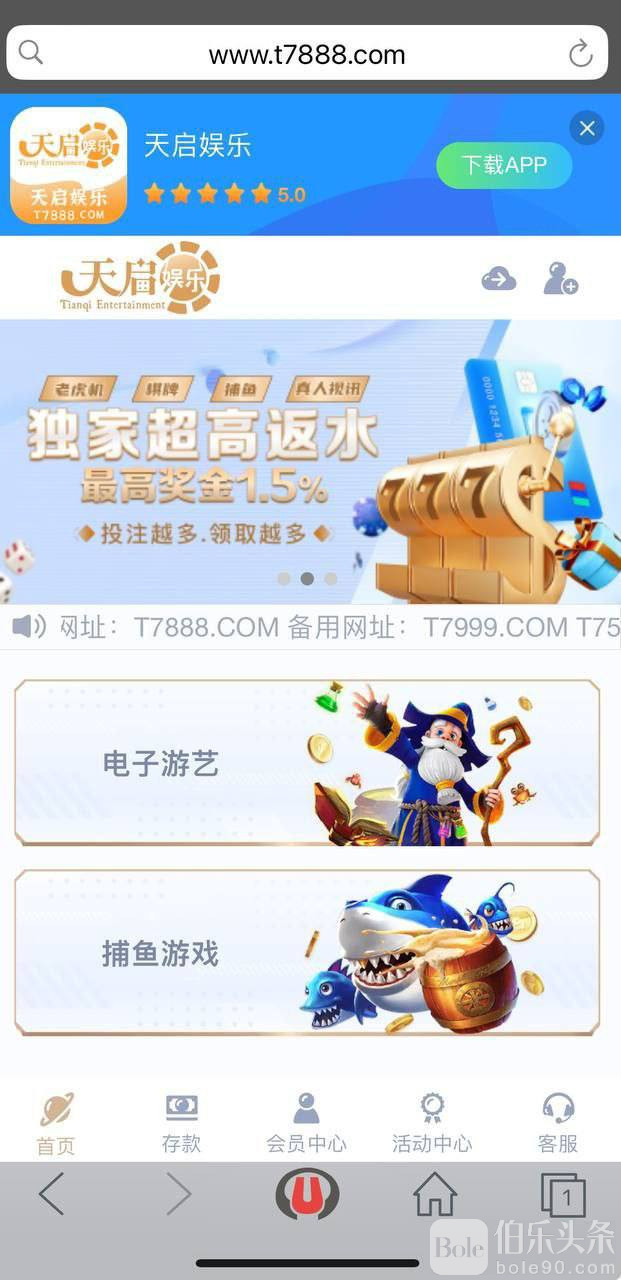Go to the 会员中心 tab

coord(306,1122)
